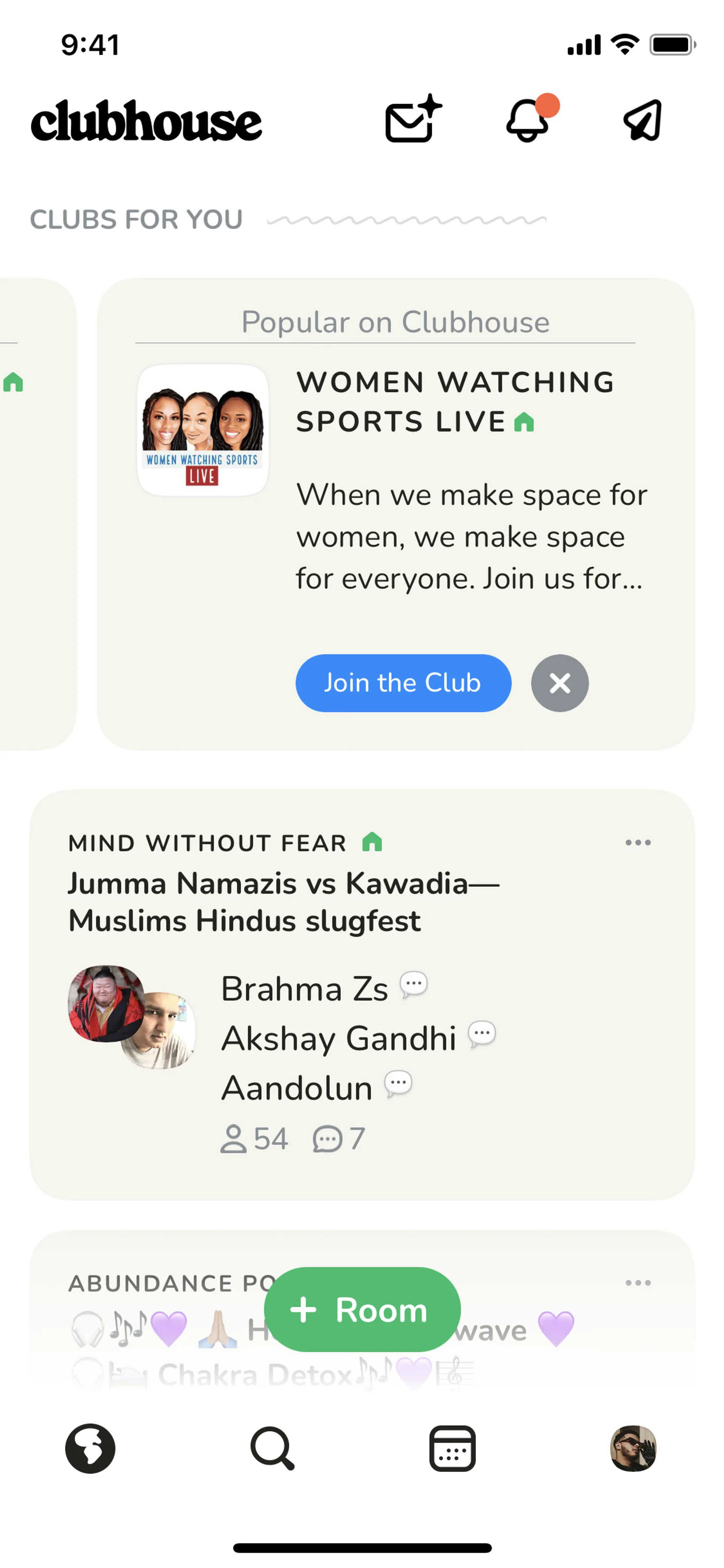Go to the explore globe tab

[90, 1449]
